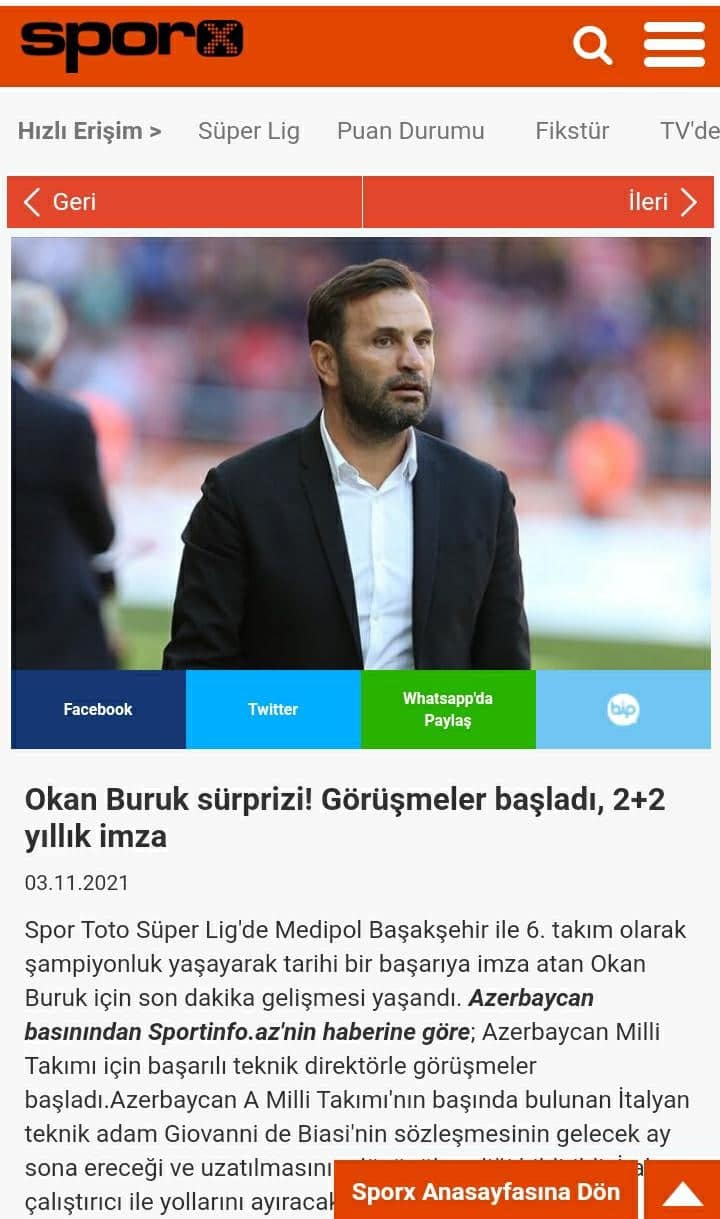This screenshot has height=1219, width=720.
Task: Tap Sporx Anasayfasına Dön button
Action: click(x=486, y=1191)
